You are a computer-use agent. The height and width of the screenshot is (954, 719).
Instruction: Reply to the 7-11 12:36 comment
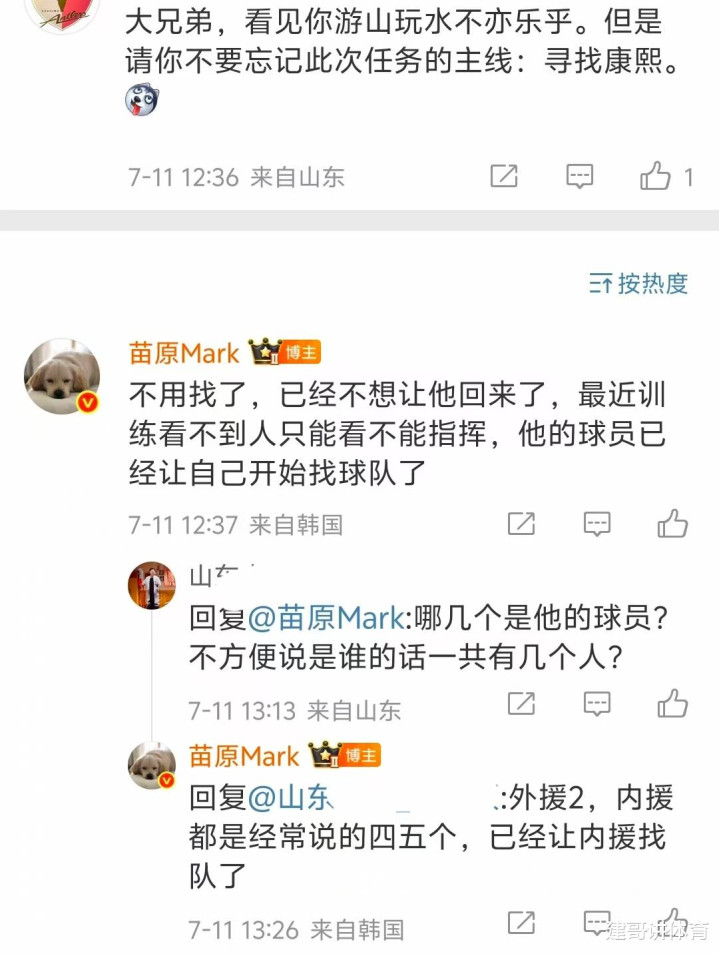click(579, 176)
